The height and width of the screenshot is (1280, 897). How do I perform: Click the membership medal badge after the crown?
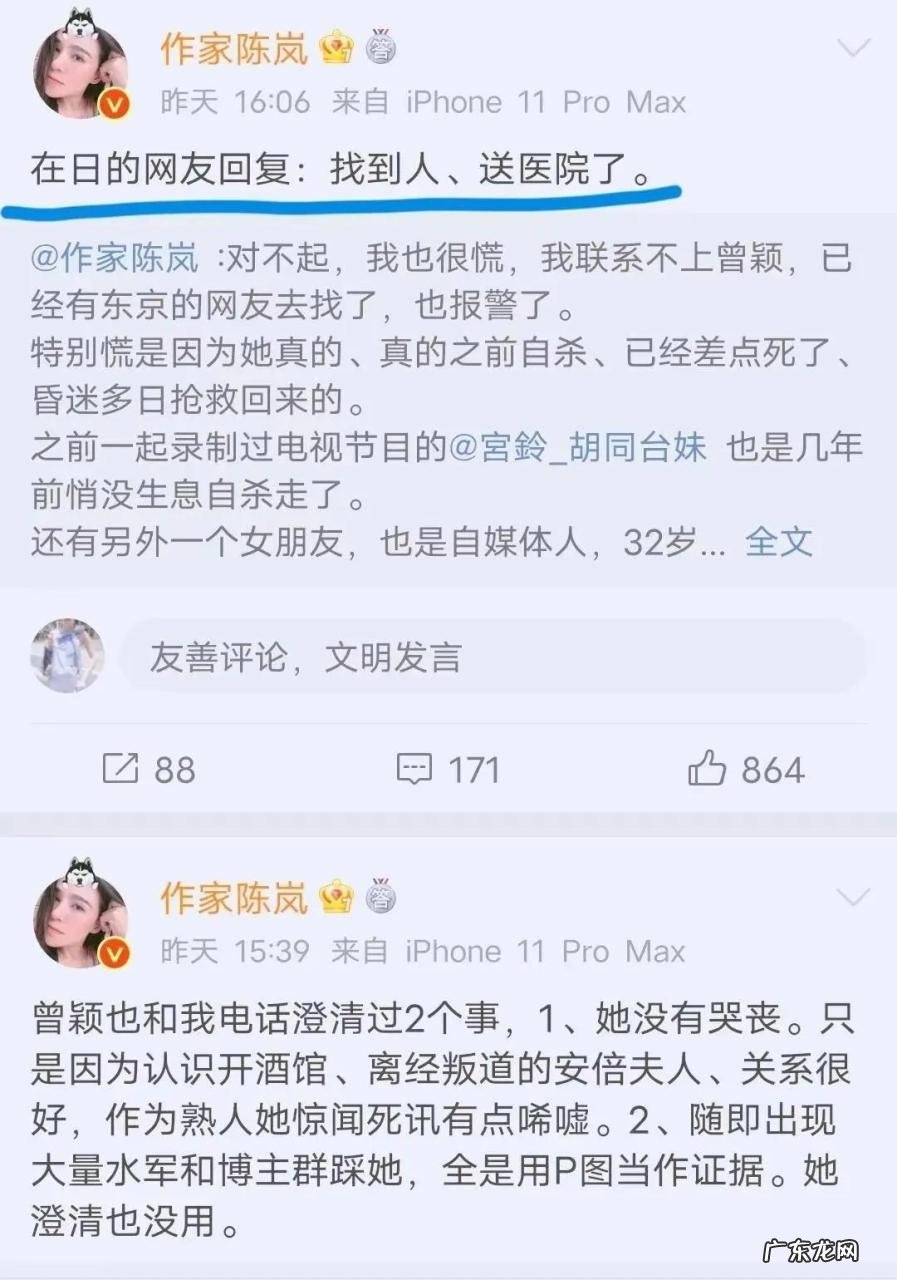pos(381,45)
